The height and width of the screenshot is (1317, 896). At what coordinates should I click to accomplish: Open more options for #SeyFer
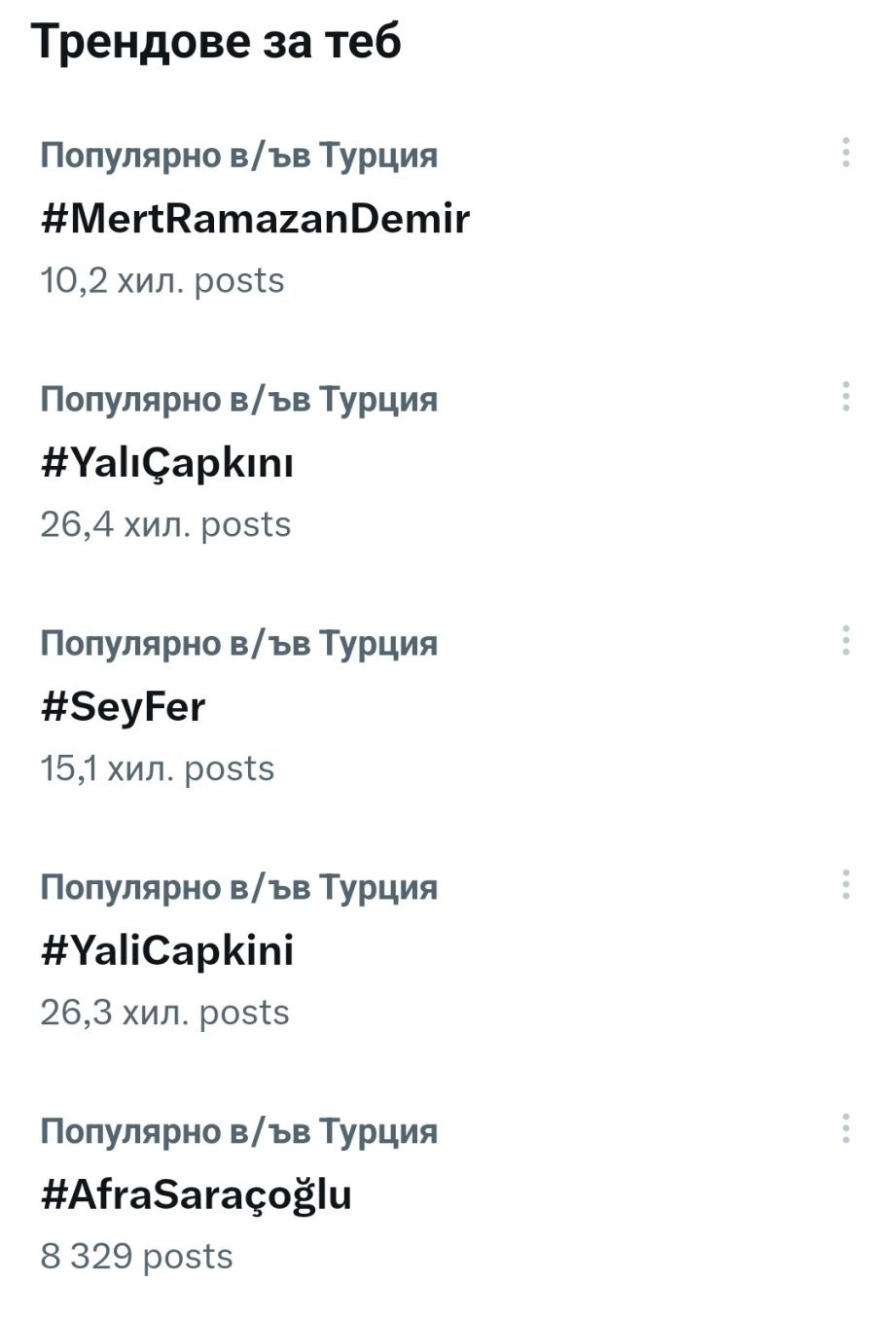coord(845,641)
